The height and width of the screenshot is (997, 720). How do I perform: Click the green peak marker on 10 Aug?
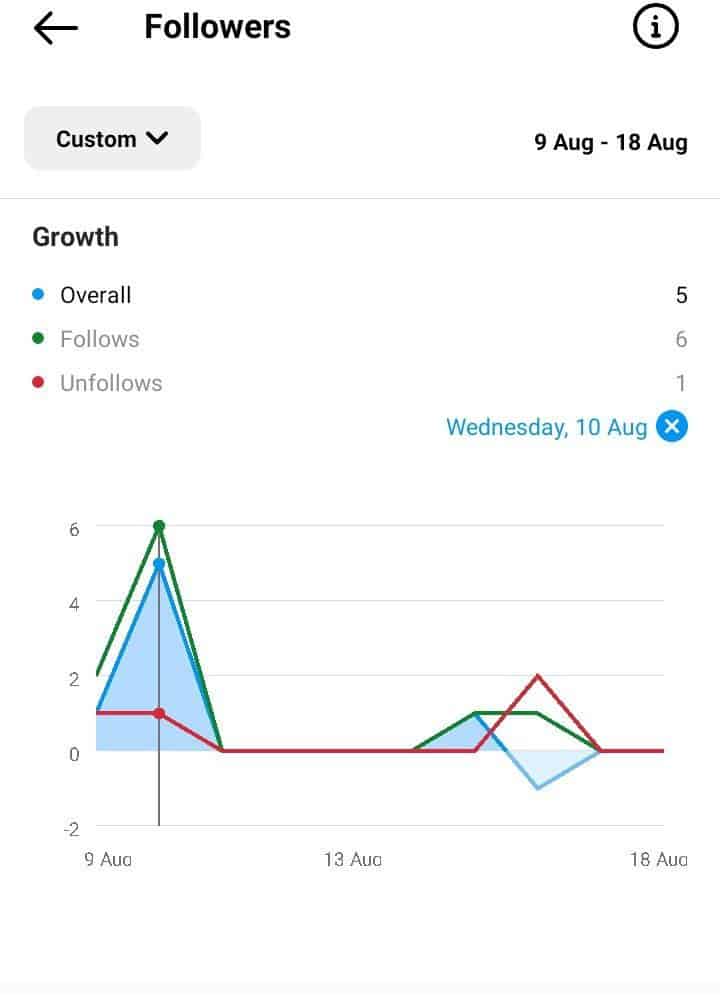pyautogui.click(x=159, y=524)
